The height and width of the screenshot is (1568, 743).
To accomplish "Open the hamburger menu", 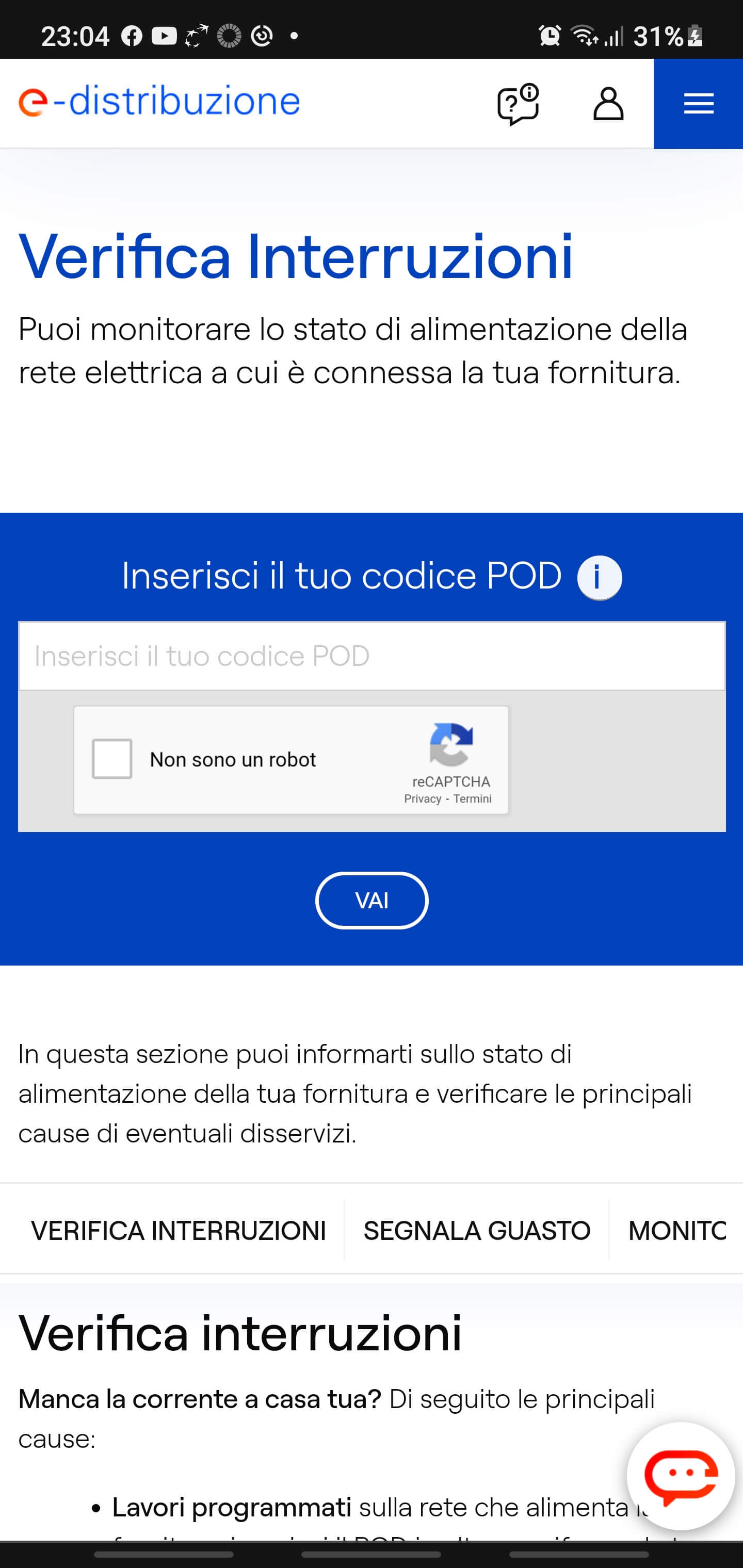I will (x=698, y=104).
